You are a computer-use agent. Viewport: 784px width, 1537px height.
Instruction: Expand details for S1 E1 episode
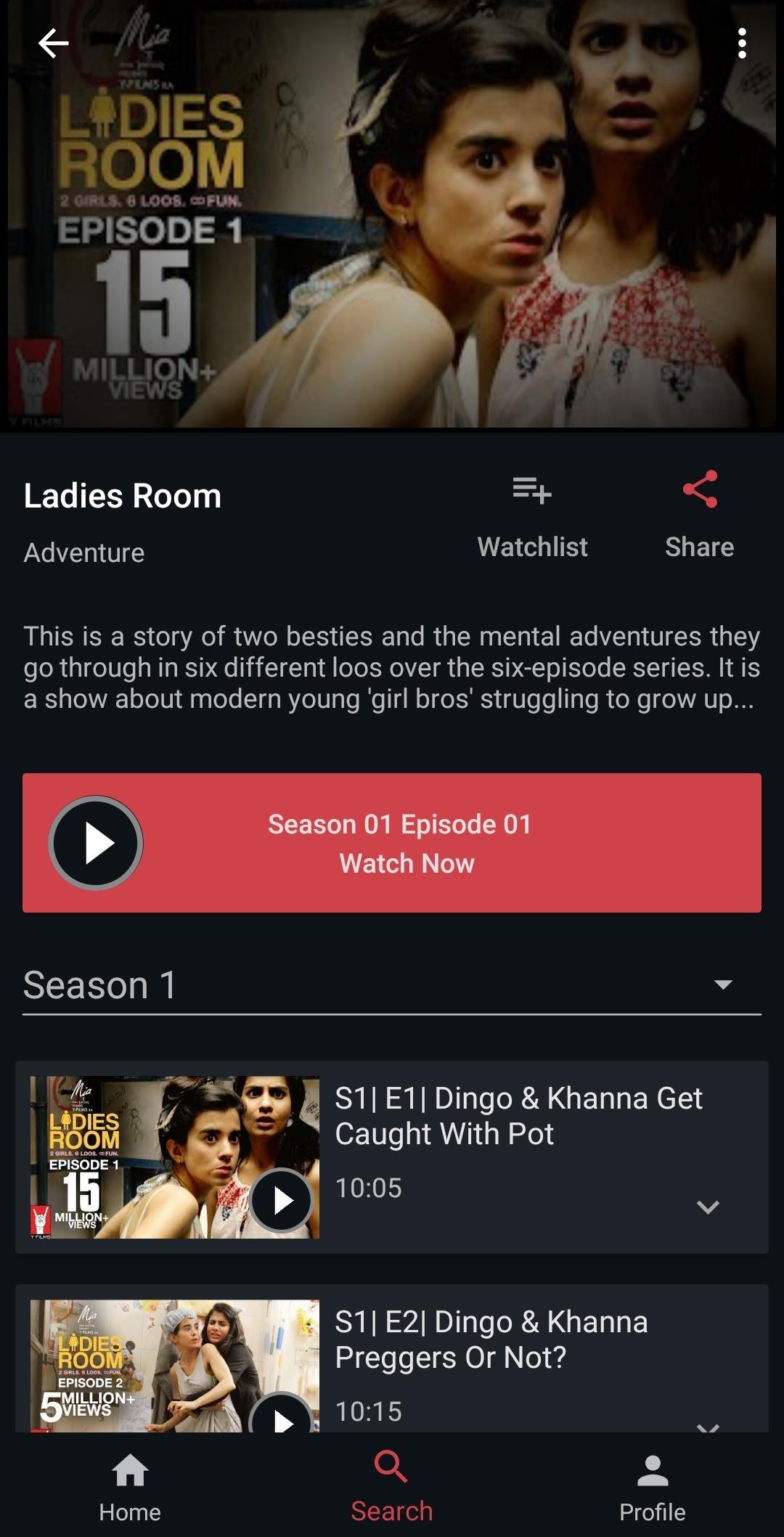[x=708, y=1207]
